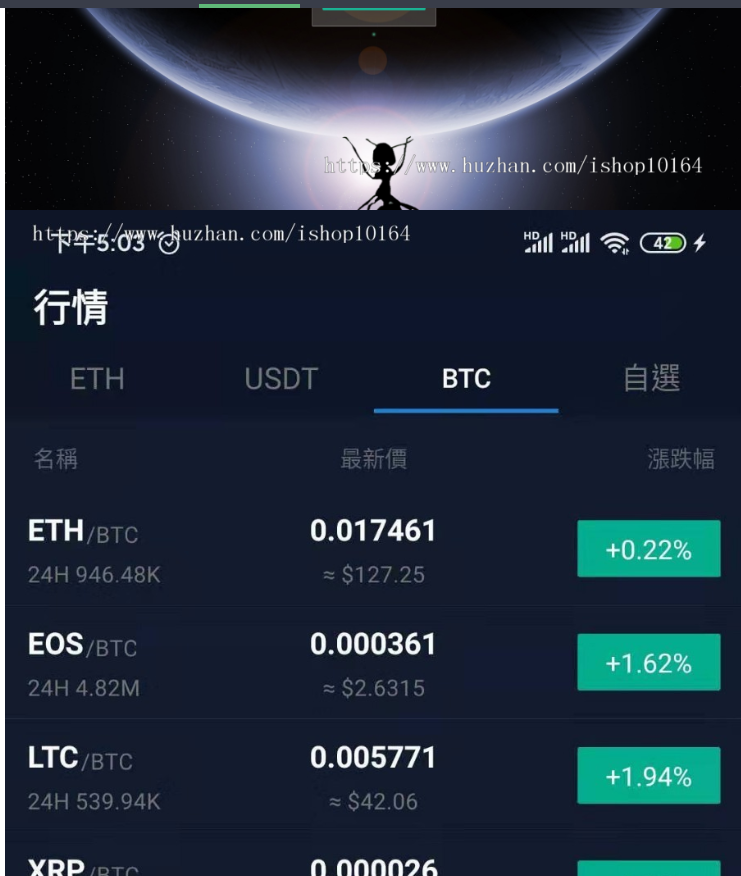Switch to the USDT markets tab
This screenshot has height=876, width=741.
pos(281,379)
